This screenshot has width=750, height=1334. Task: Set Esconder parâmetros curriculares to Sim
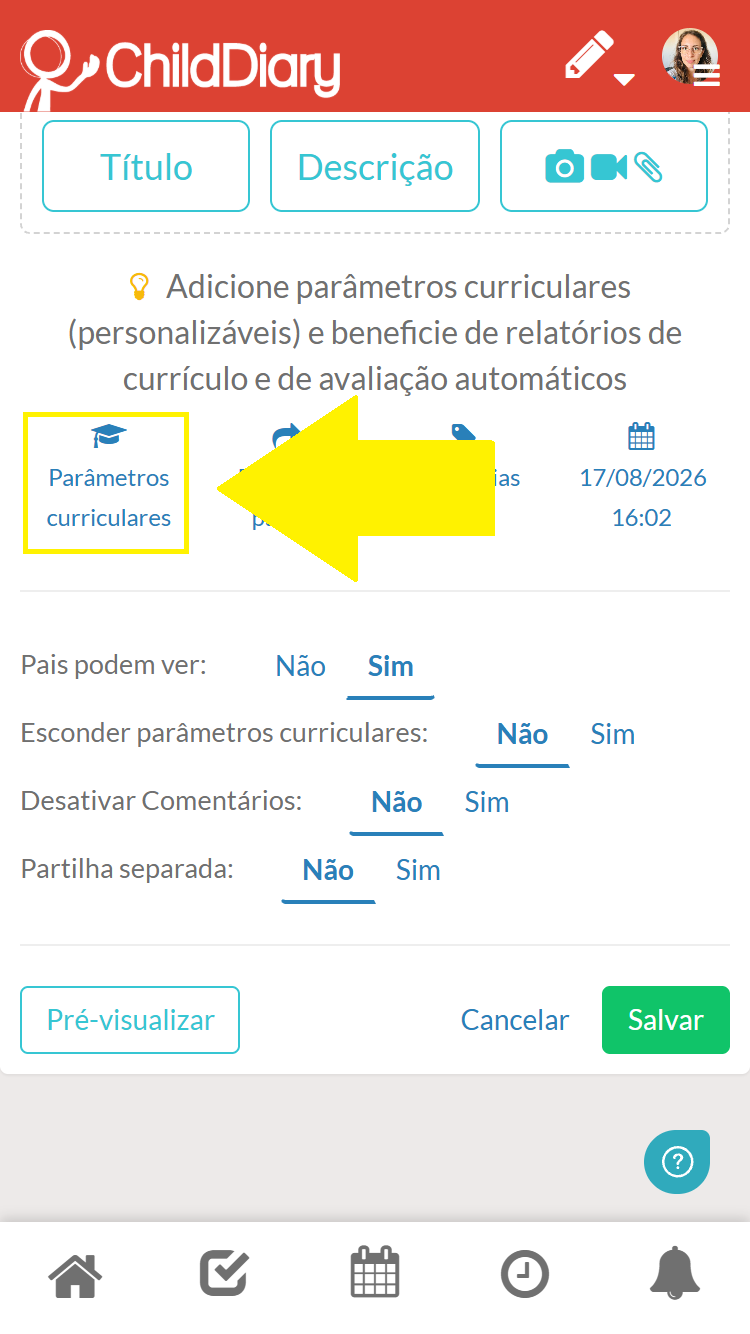[612, 734]
